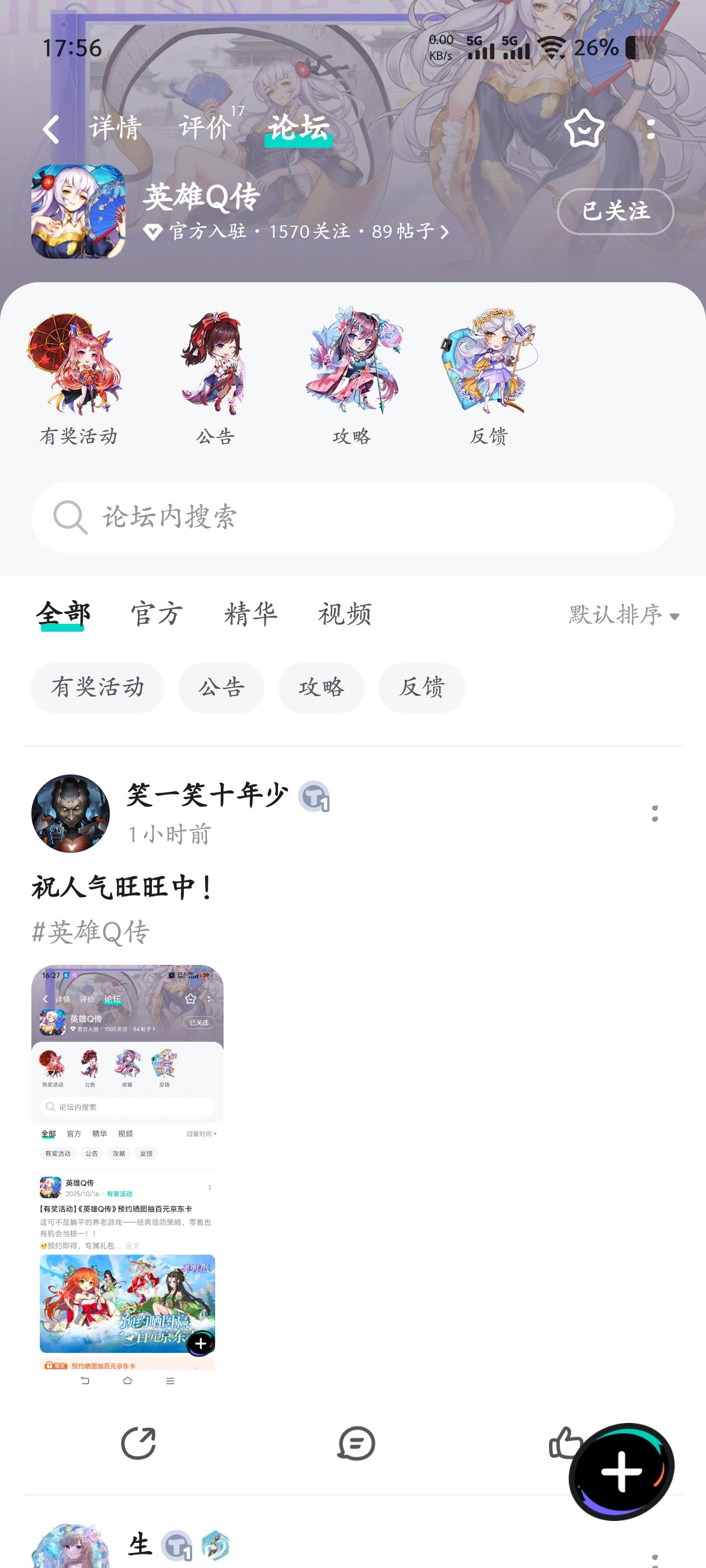The height and width of the screenshot is (1568, 706).
Task: Tap the share icon at the bottom
Action: coord(139,1444)
